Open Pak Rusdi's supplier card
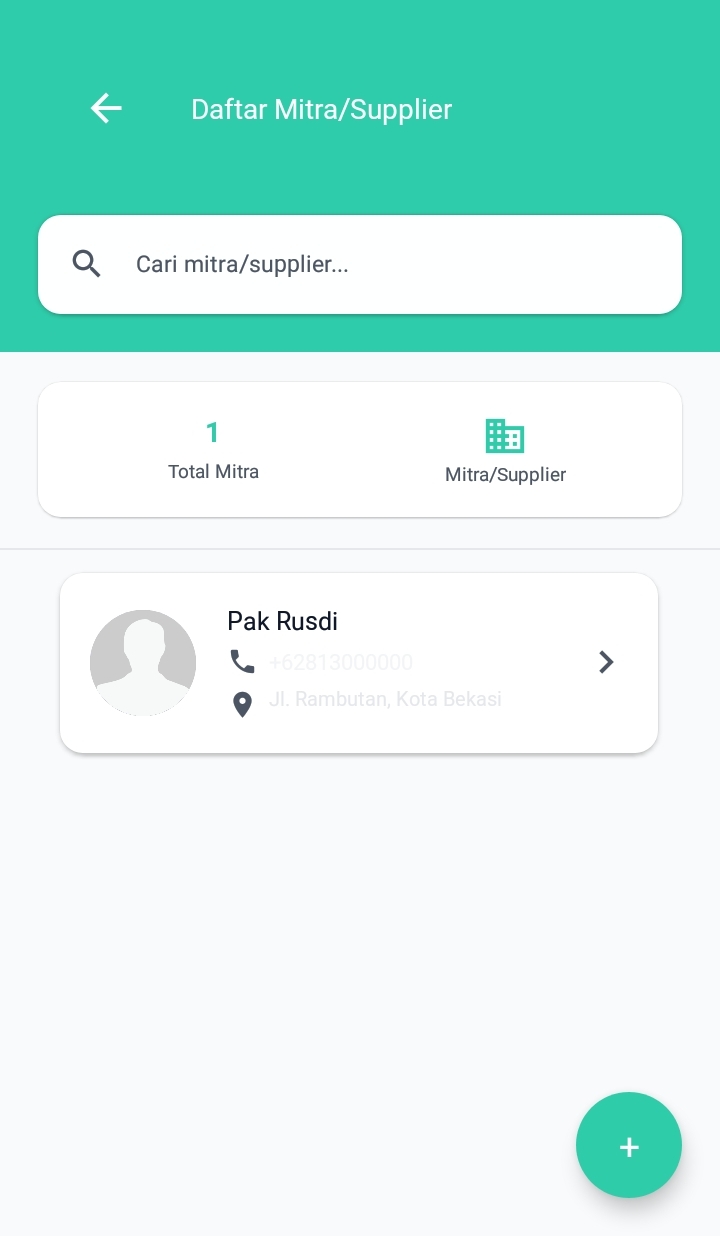 [x=359, y=662]
